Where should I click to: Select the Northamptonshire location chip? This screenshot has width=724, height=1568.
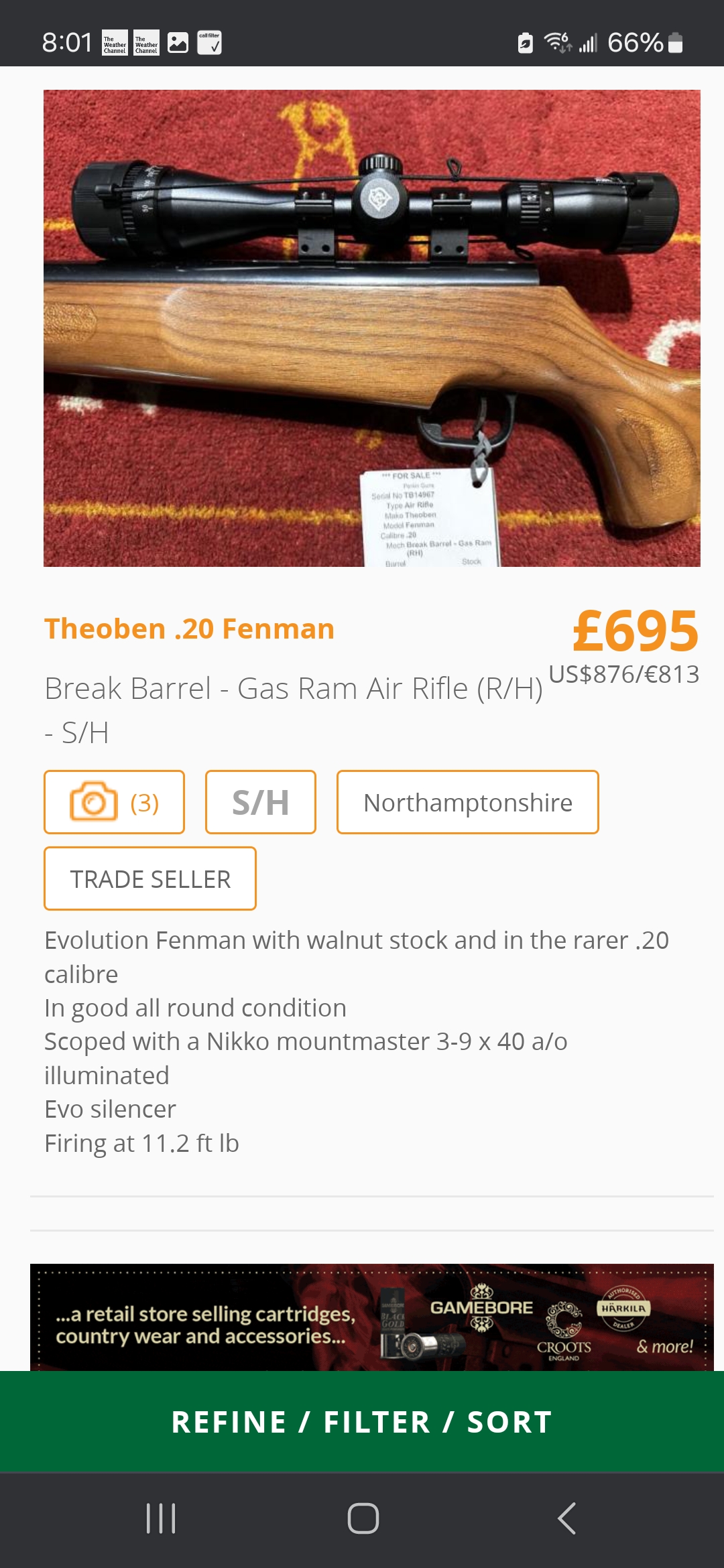coord(467,802)
